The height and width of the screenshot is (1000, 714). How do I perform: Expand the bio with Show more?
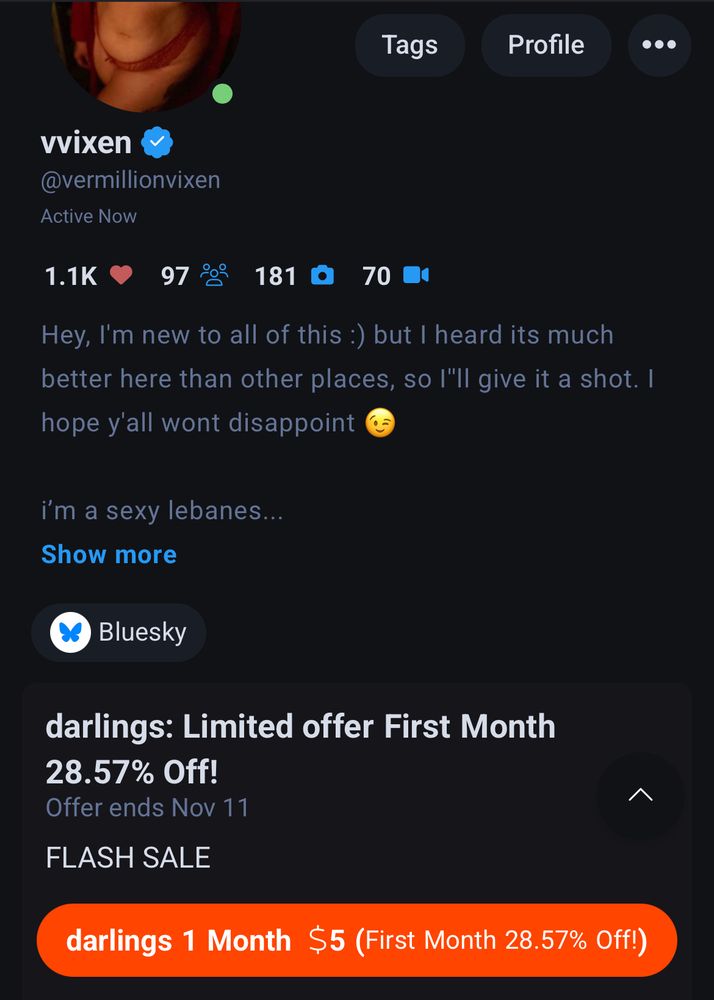109,554
